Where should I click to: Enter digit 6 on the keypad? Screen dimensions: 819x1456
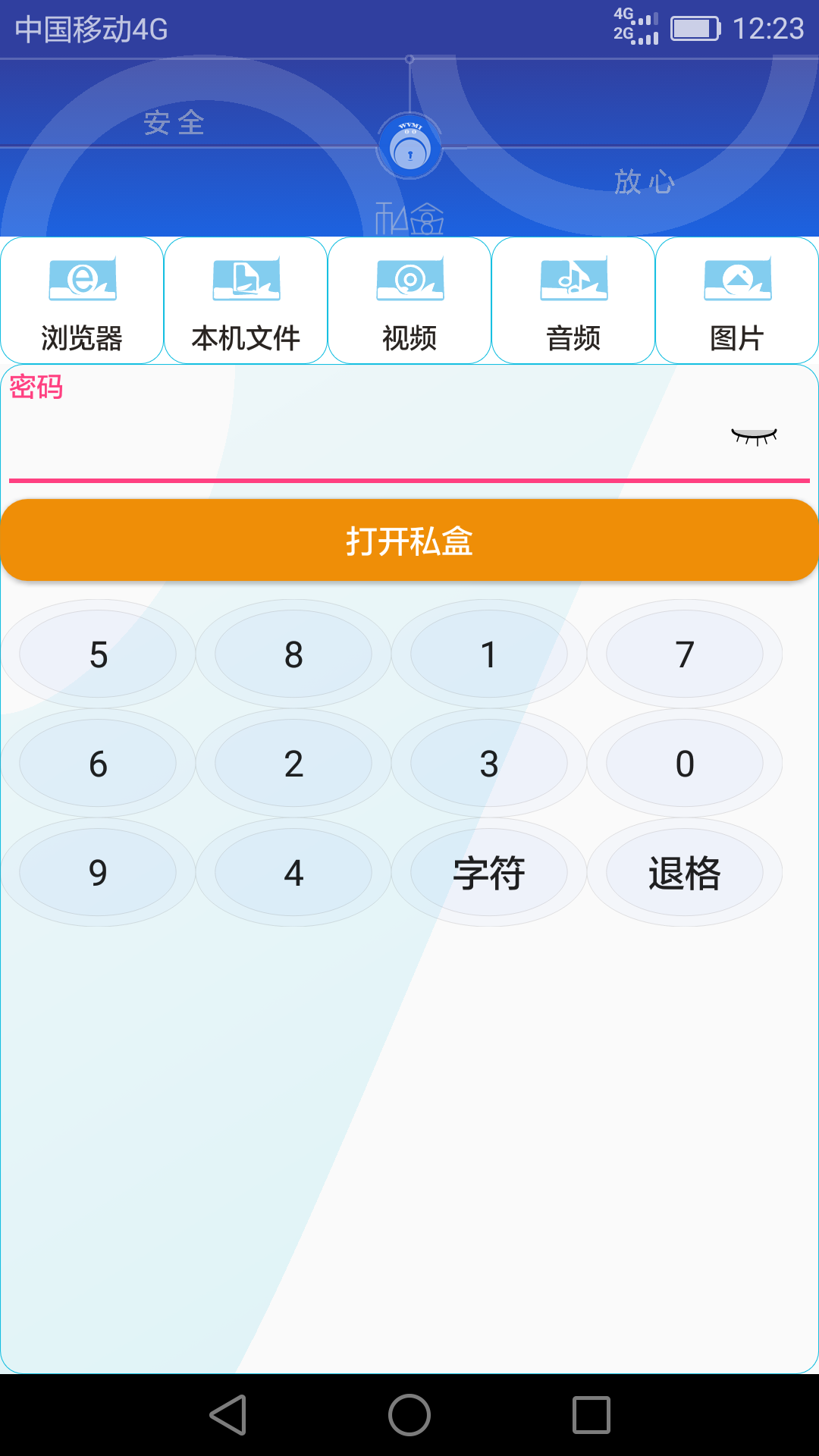pos(98,763)
